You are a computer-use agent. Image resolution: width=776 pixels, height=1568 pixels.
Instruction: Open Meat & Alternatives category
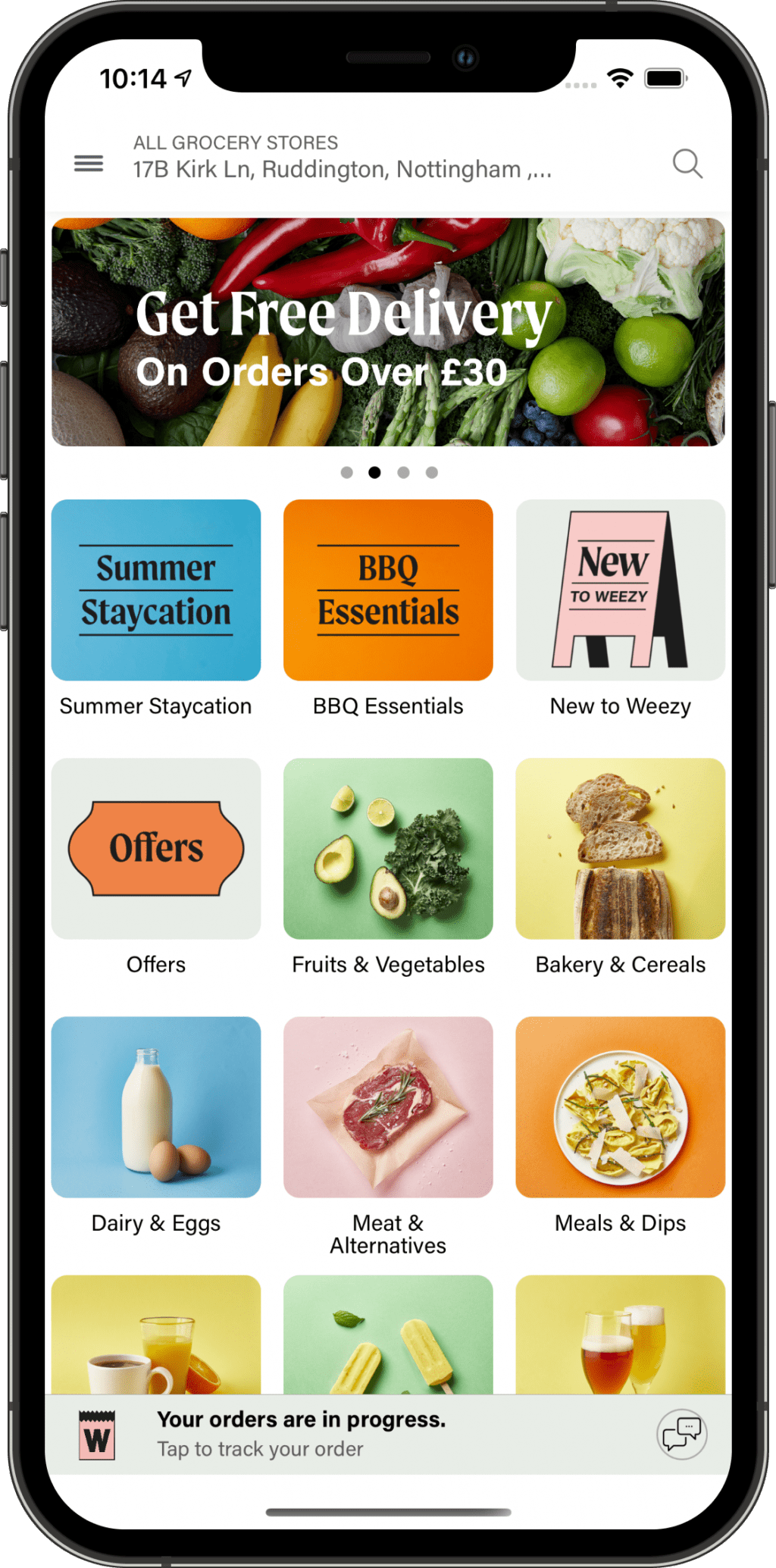pyautogui.click(x=388, y=1107)
